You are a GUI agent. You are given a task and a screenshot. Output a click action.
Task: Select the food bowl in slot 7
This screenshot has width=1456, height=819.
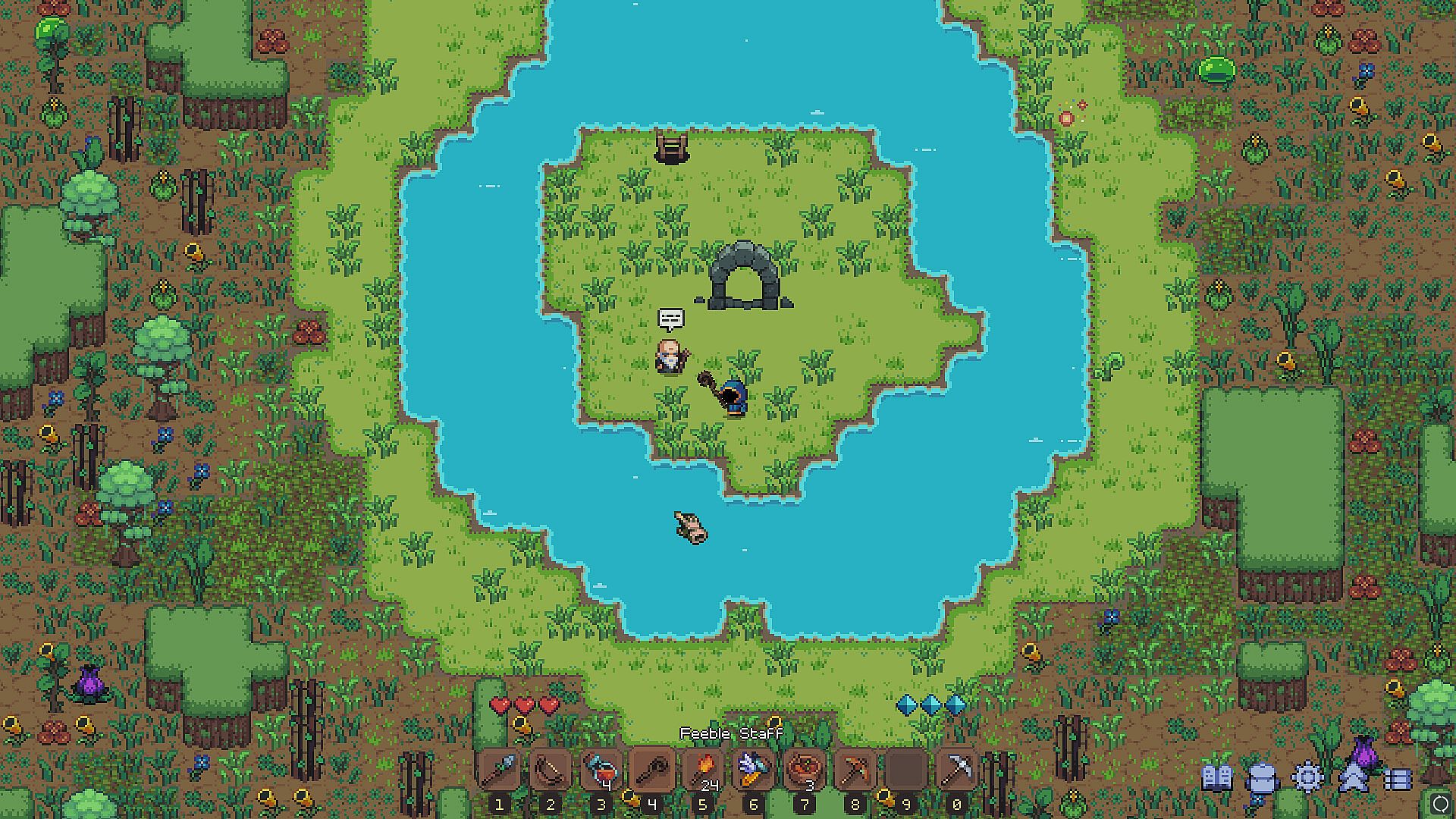pos(805,770)
